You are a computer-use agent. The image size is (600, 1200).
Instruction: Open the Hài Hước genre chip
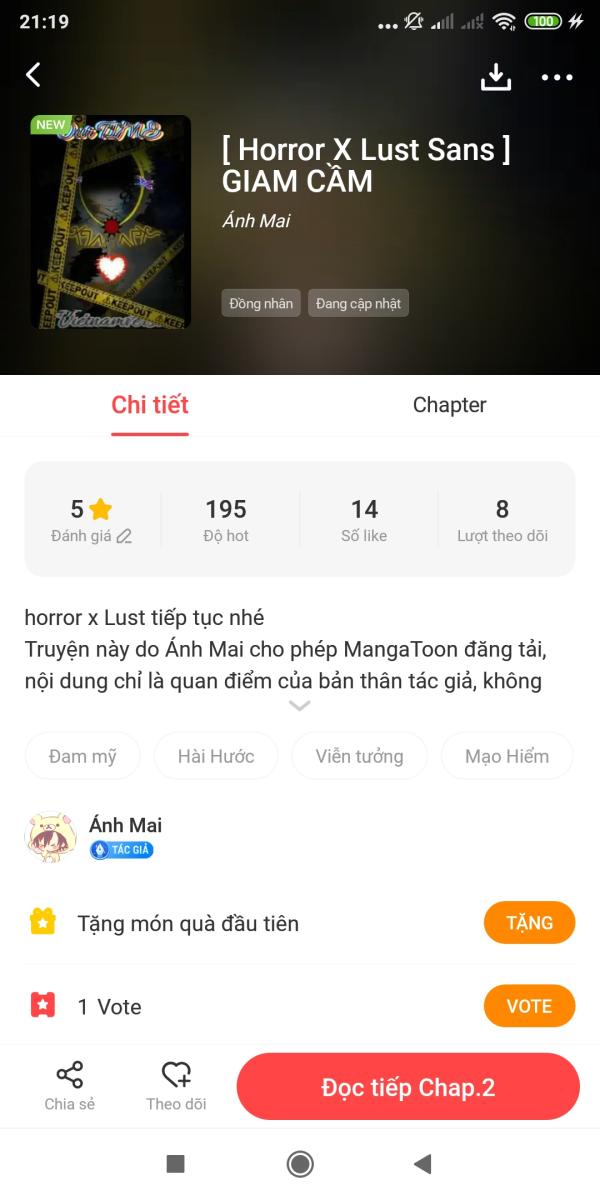click(216, 756)
